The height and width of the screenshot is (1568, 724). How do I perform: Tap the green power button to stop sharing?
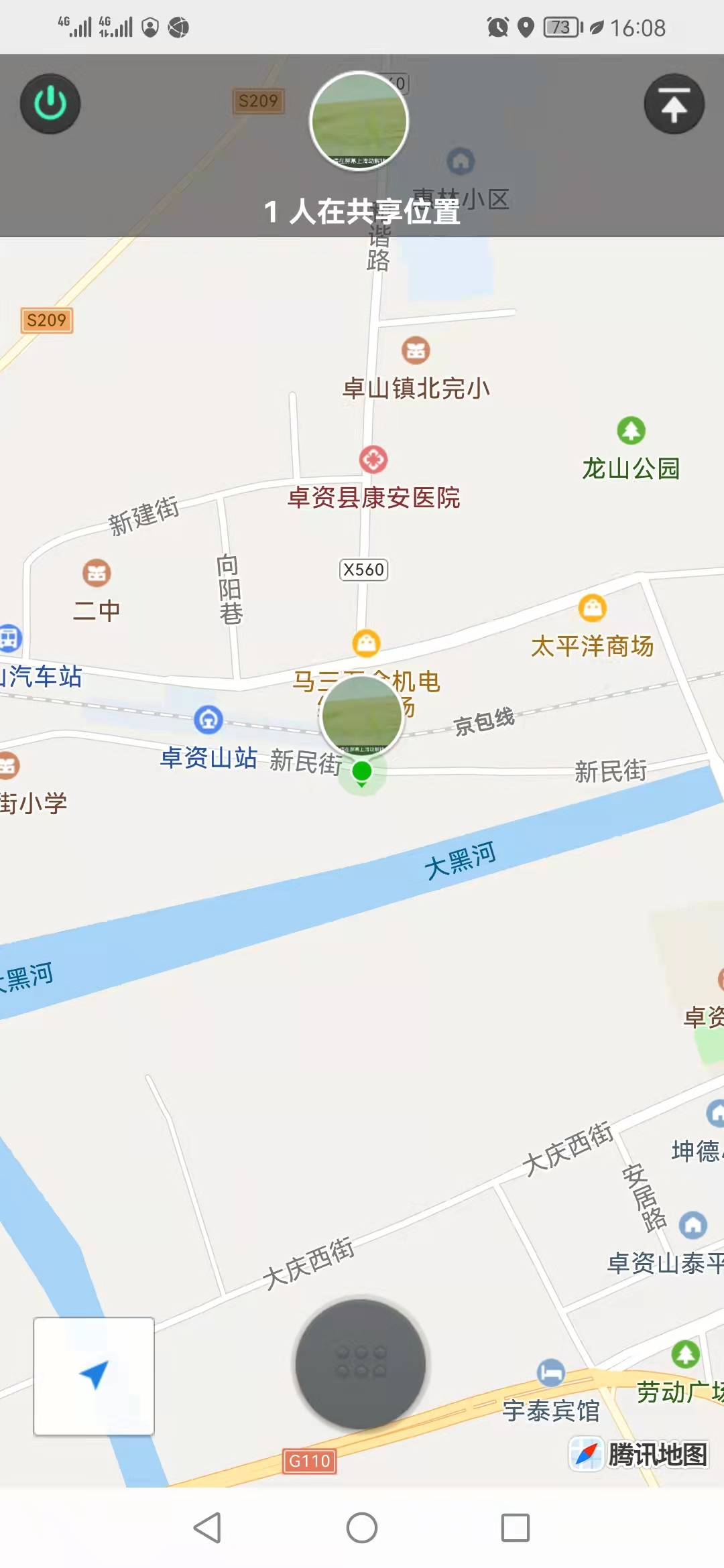click(50, 104)
